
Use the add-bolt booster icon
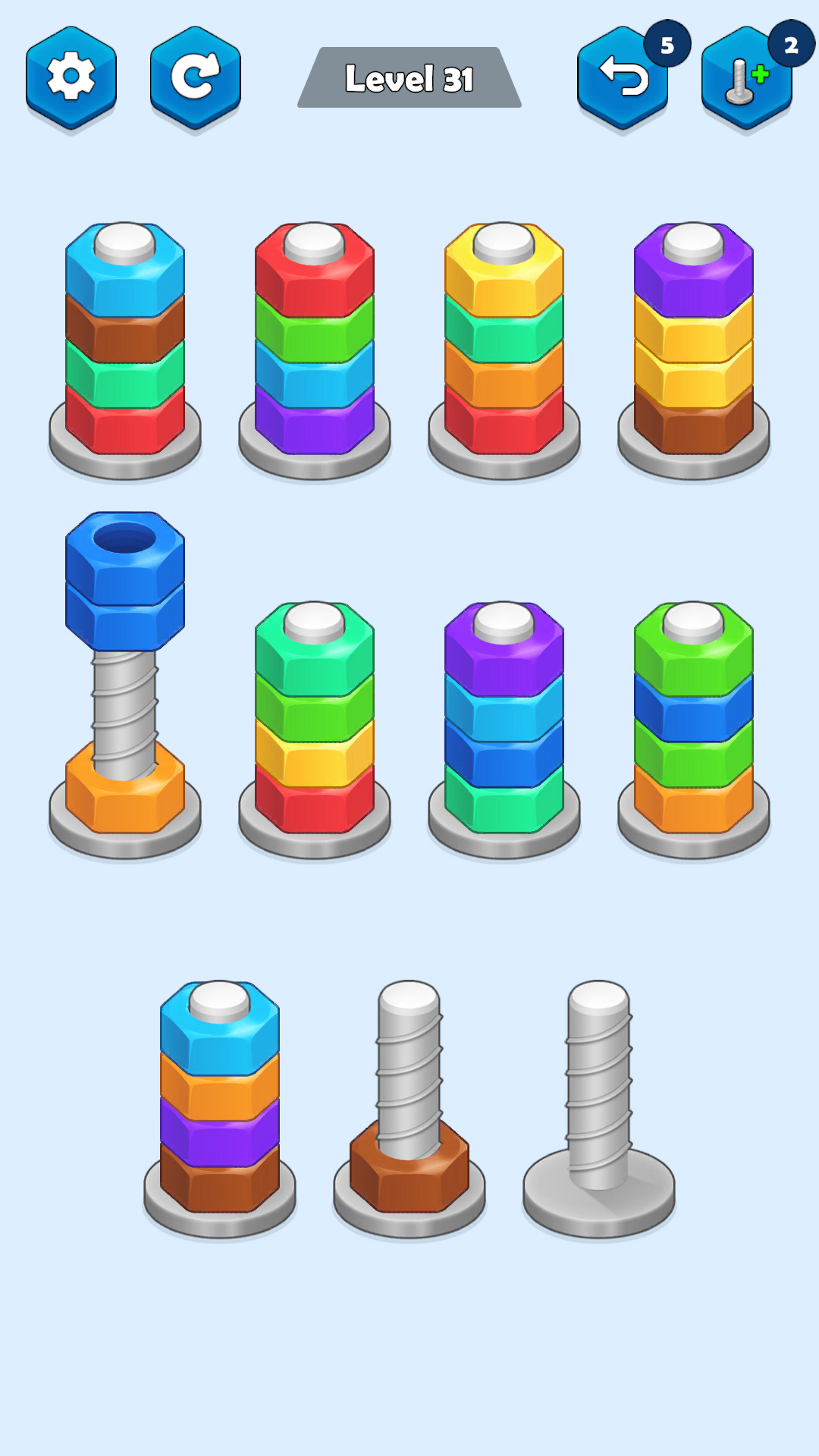pyautogui.click(x=739, y=80)
